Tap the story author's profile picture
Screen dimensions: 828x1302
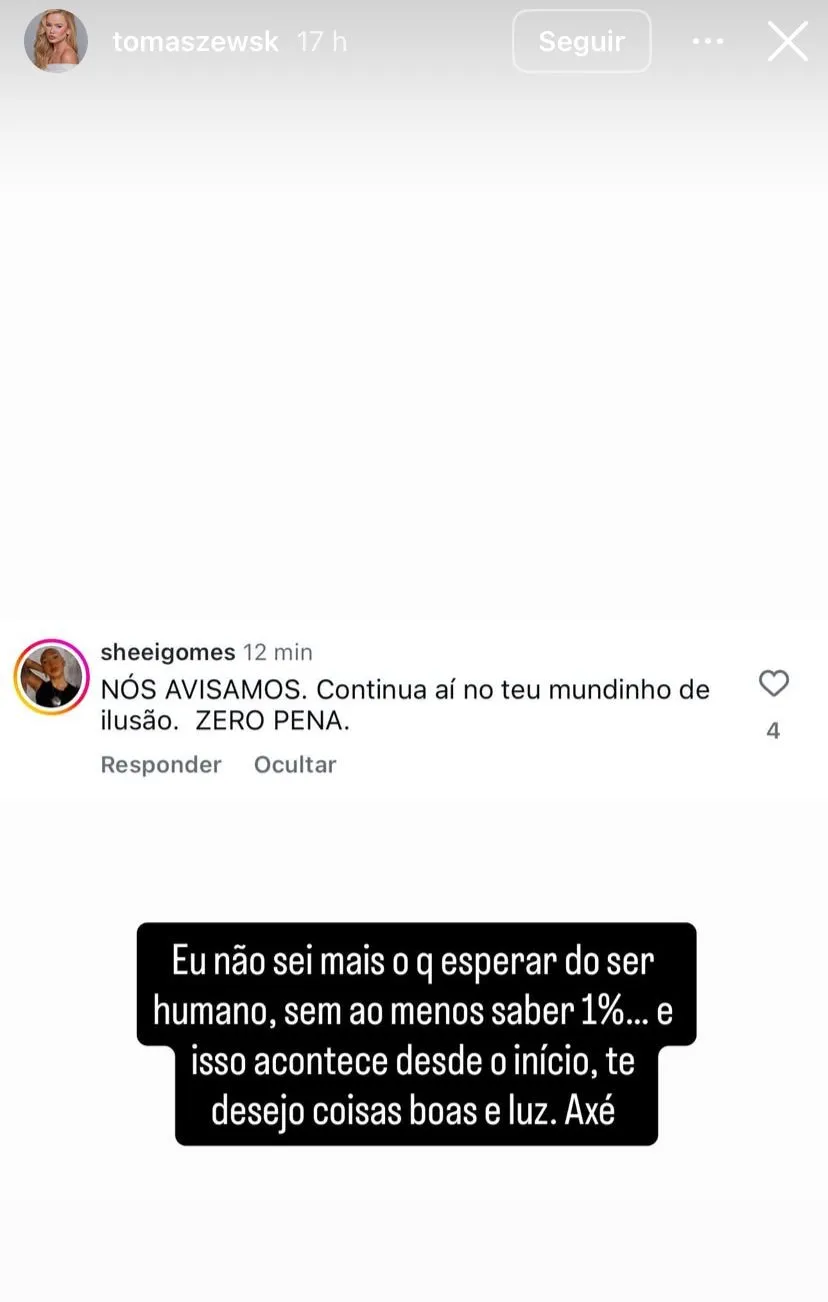56,41
